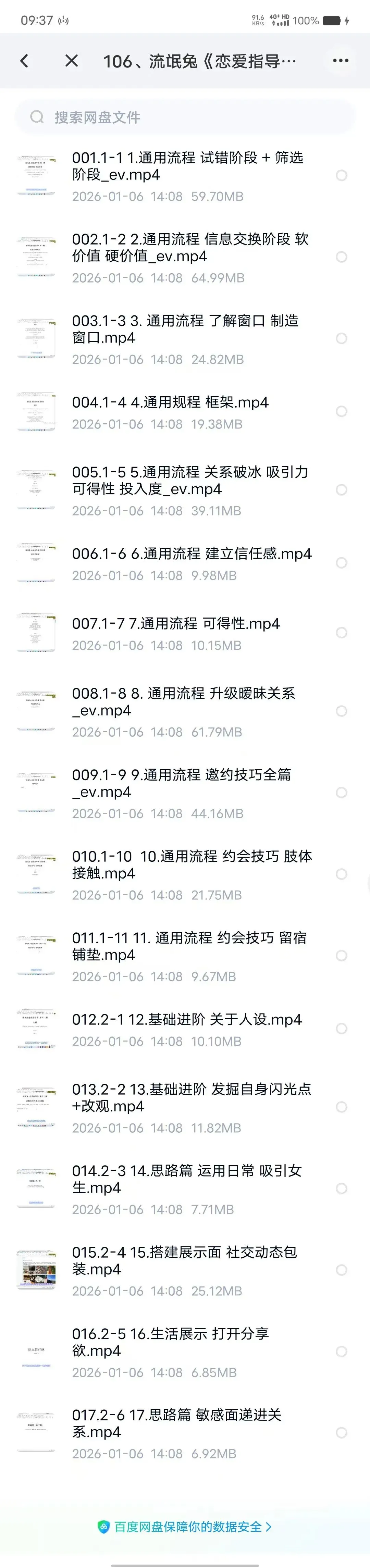Select the circle for 007.1-7 可得性
The image size is (370, 1568).
click(x=342, y=632)
